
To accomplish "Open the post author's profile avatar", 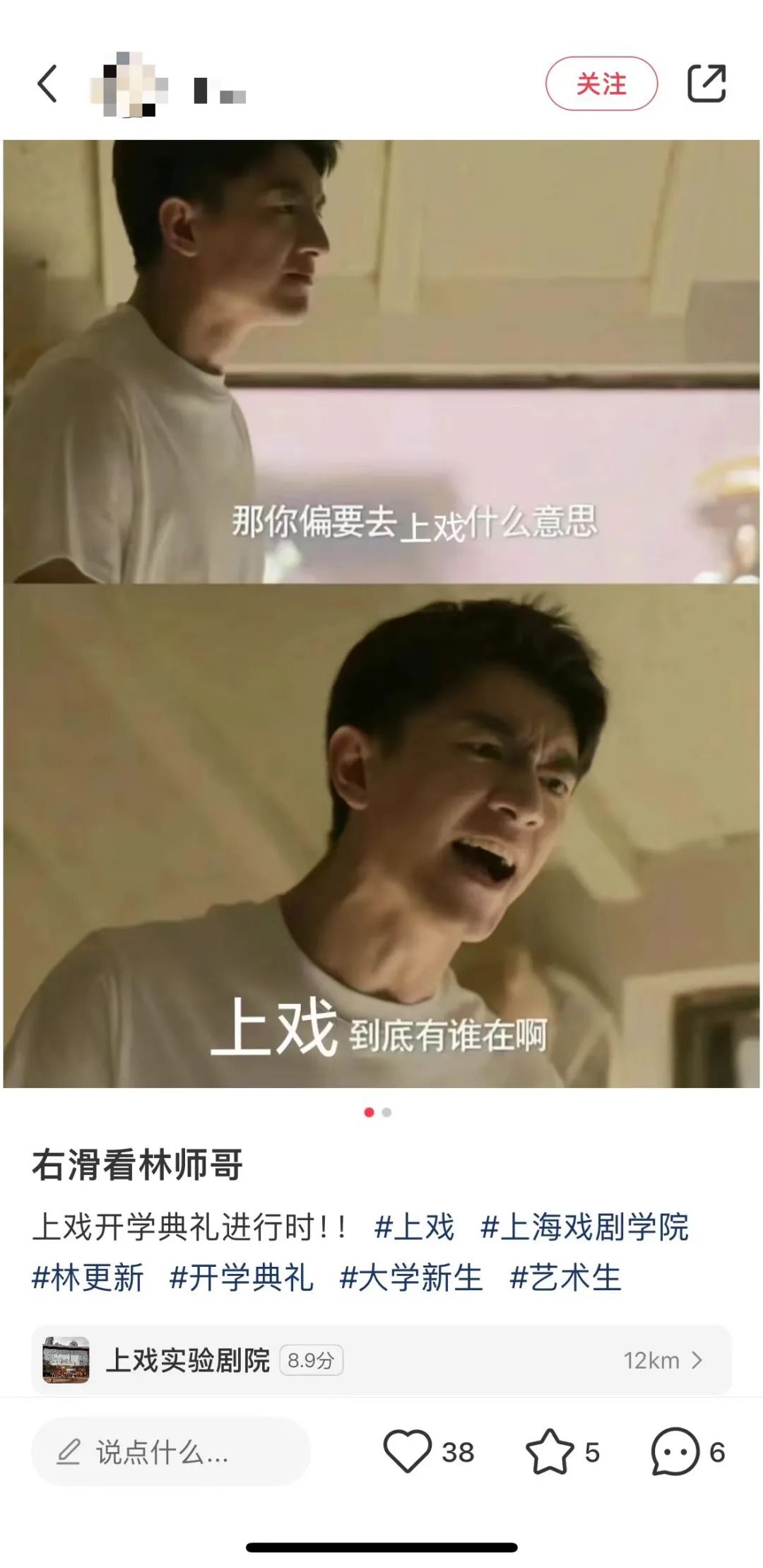I will coord(129,86).
